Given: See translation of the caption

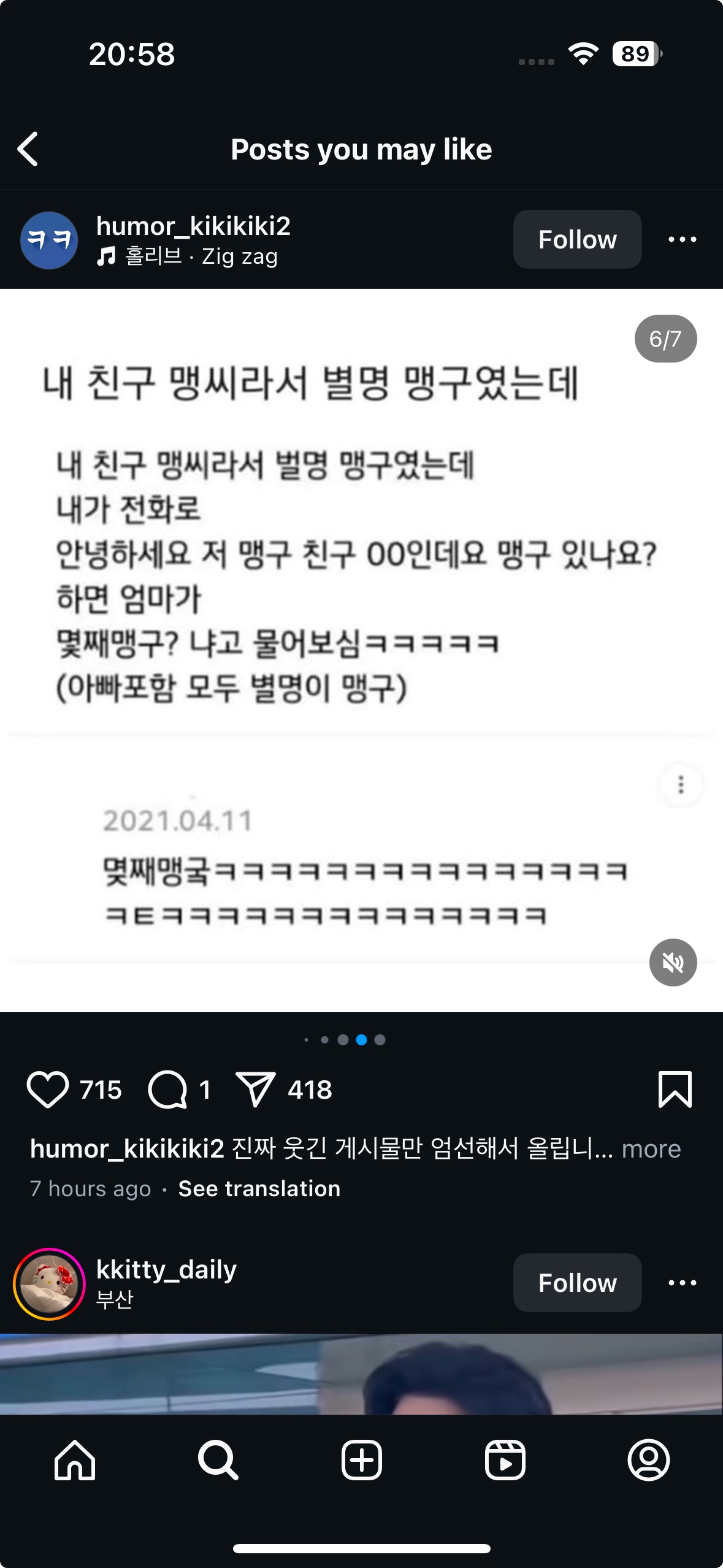Looking at the screenshot, I should 259,1188.
